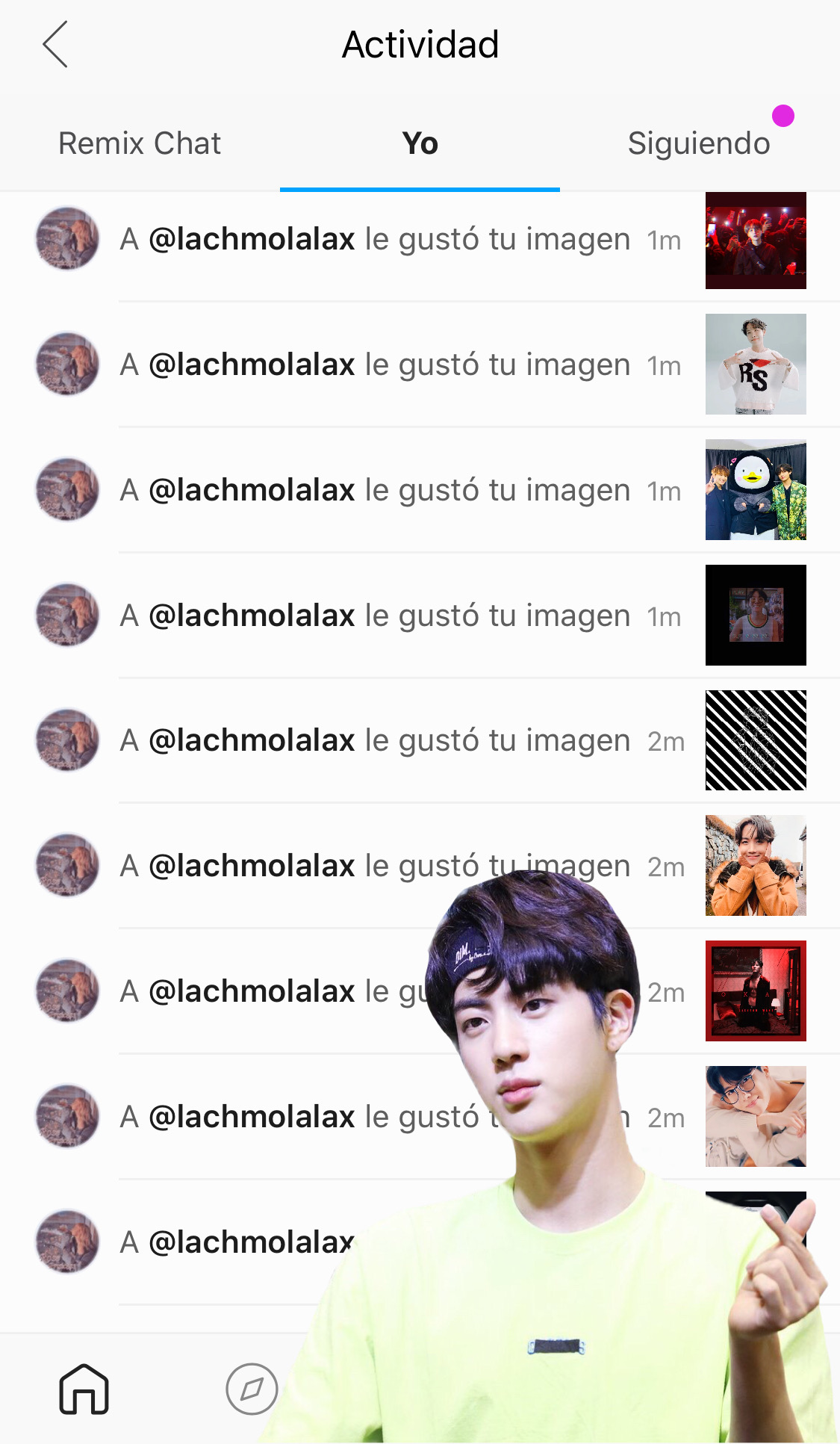Open the liked black square framed image

pyautogui.click(x=756, y=616)
